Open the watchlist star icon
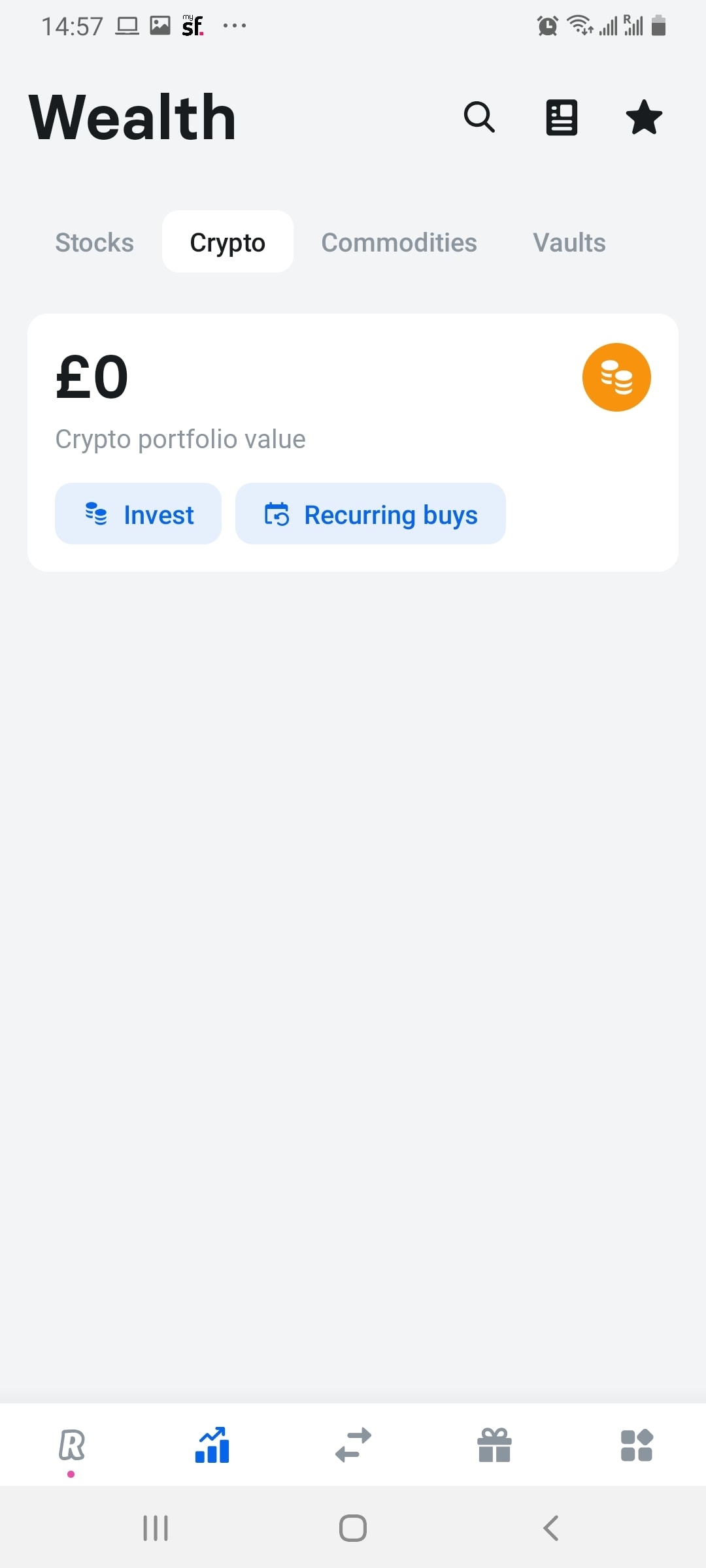Viewport: 706px width, 1568px height. click(x=644, y=118)
